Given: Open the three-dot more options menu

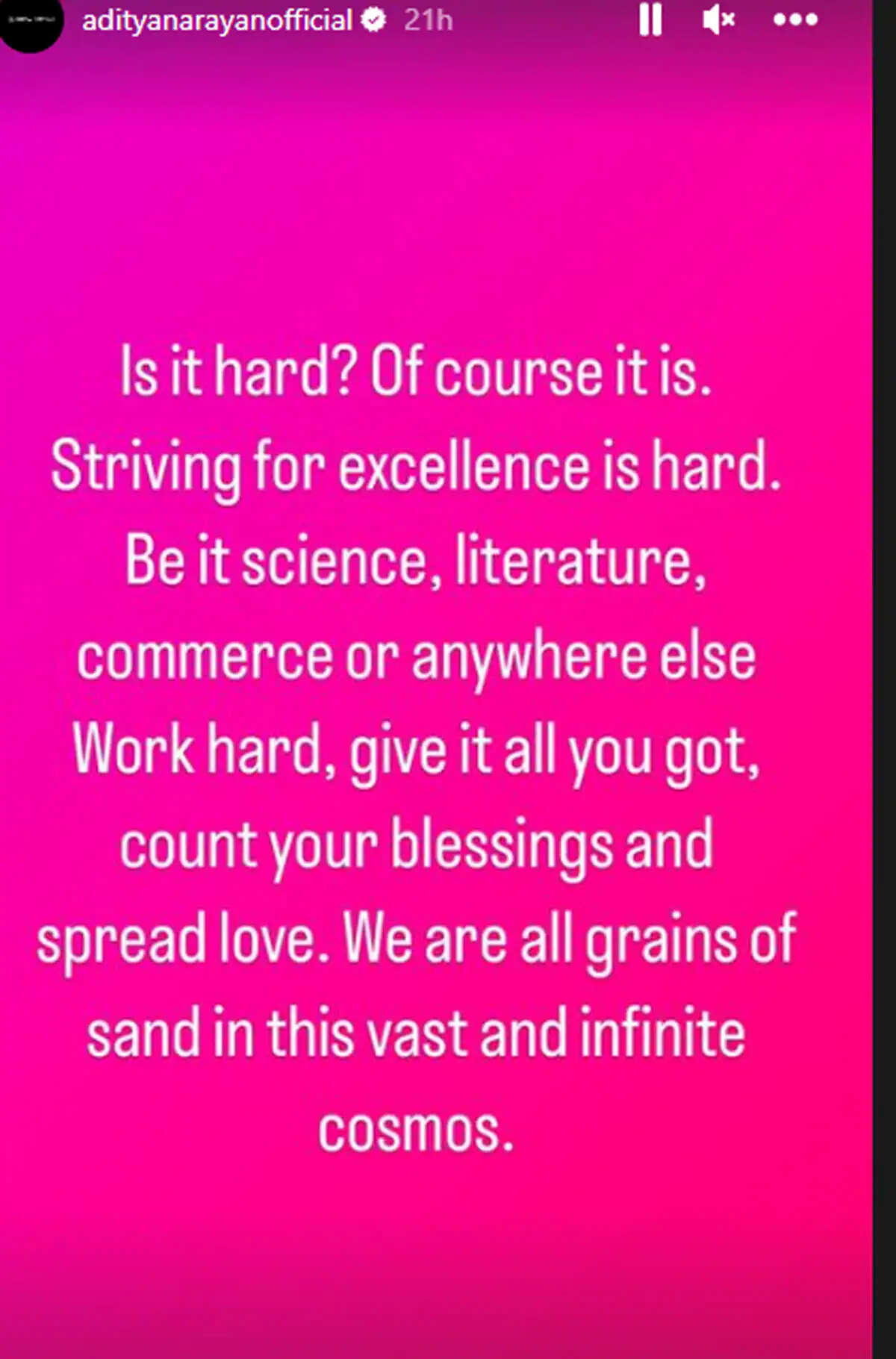Looking at the screenshot, I should [x=795, y=20].
